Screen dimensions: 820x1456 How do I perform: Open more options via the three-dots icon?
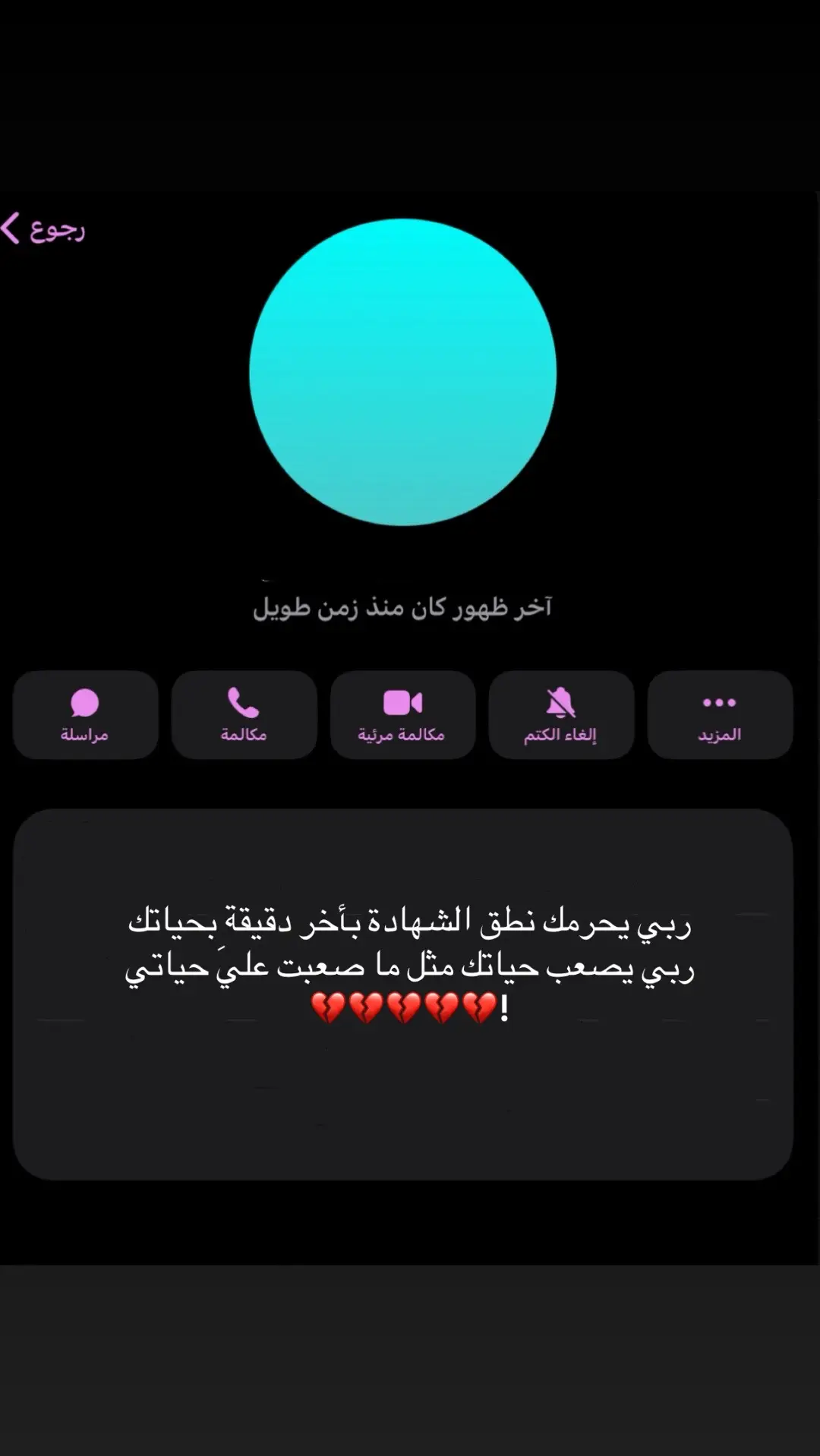(720, 702)
